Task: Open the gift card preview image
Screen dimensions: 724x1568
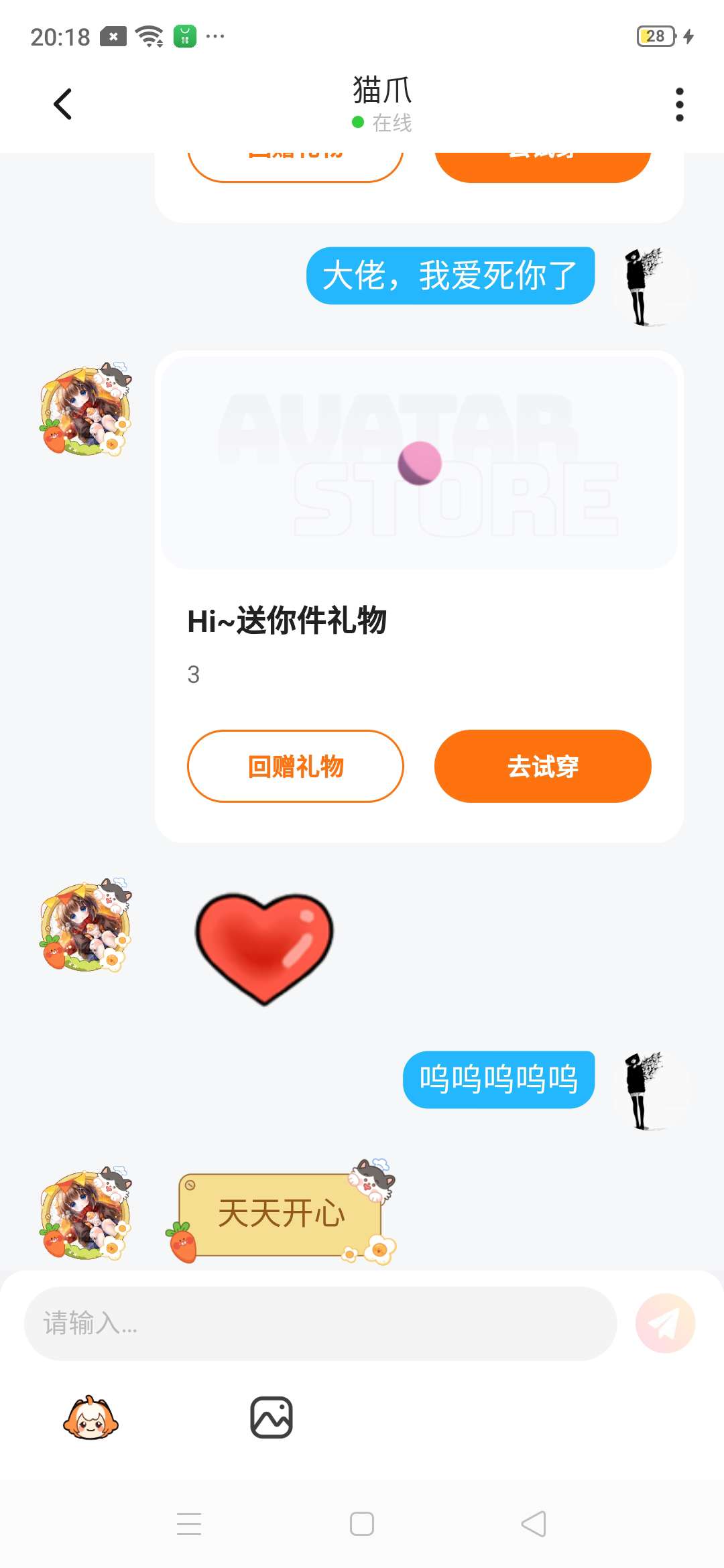Action: tap(419, 464)
